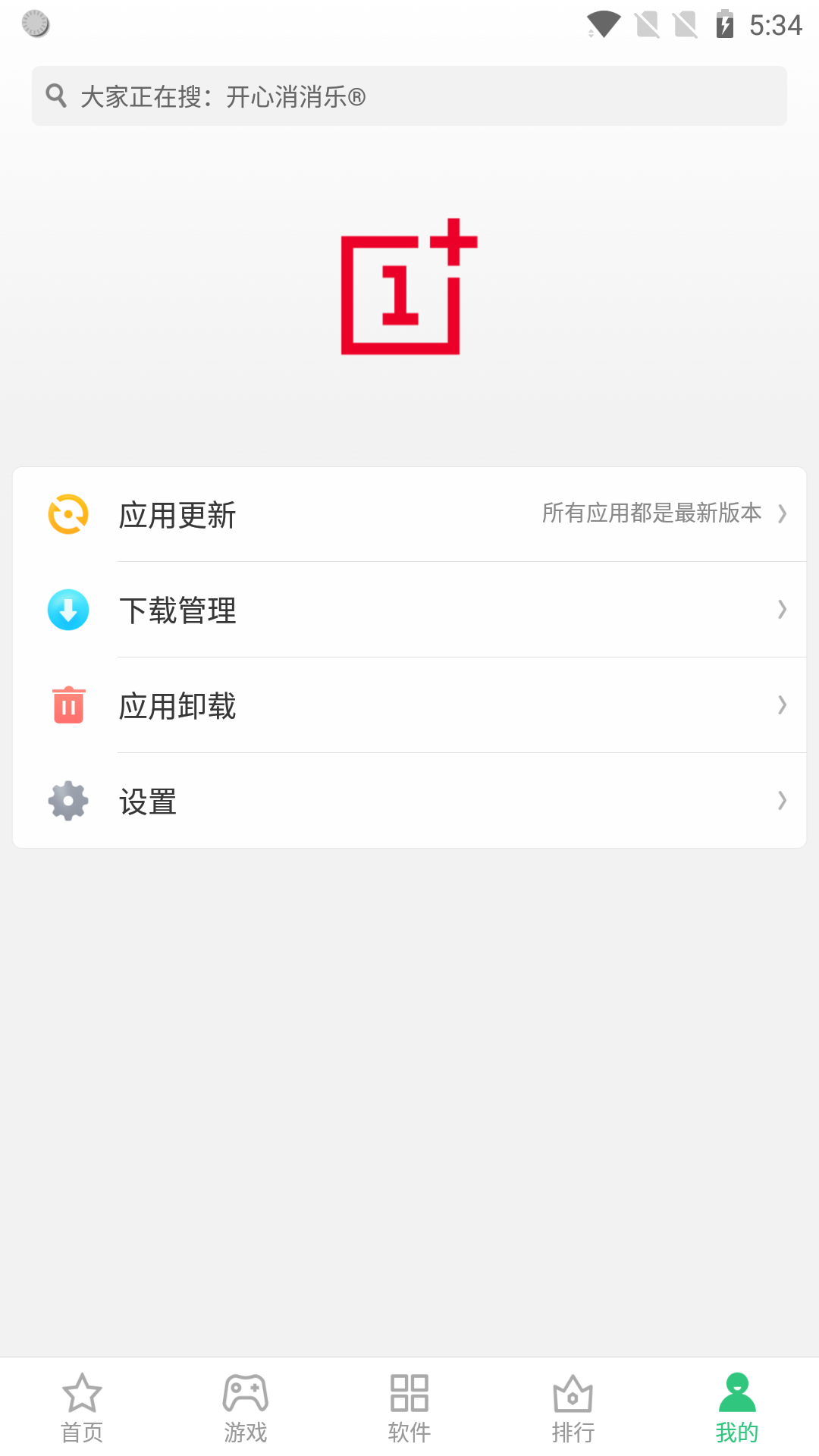Click the magnifier icon in the search bar

click(56, 95)
